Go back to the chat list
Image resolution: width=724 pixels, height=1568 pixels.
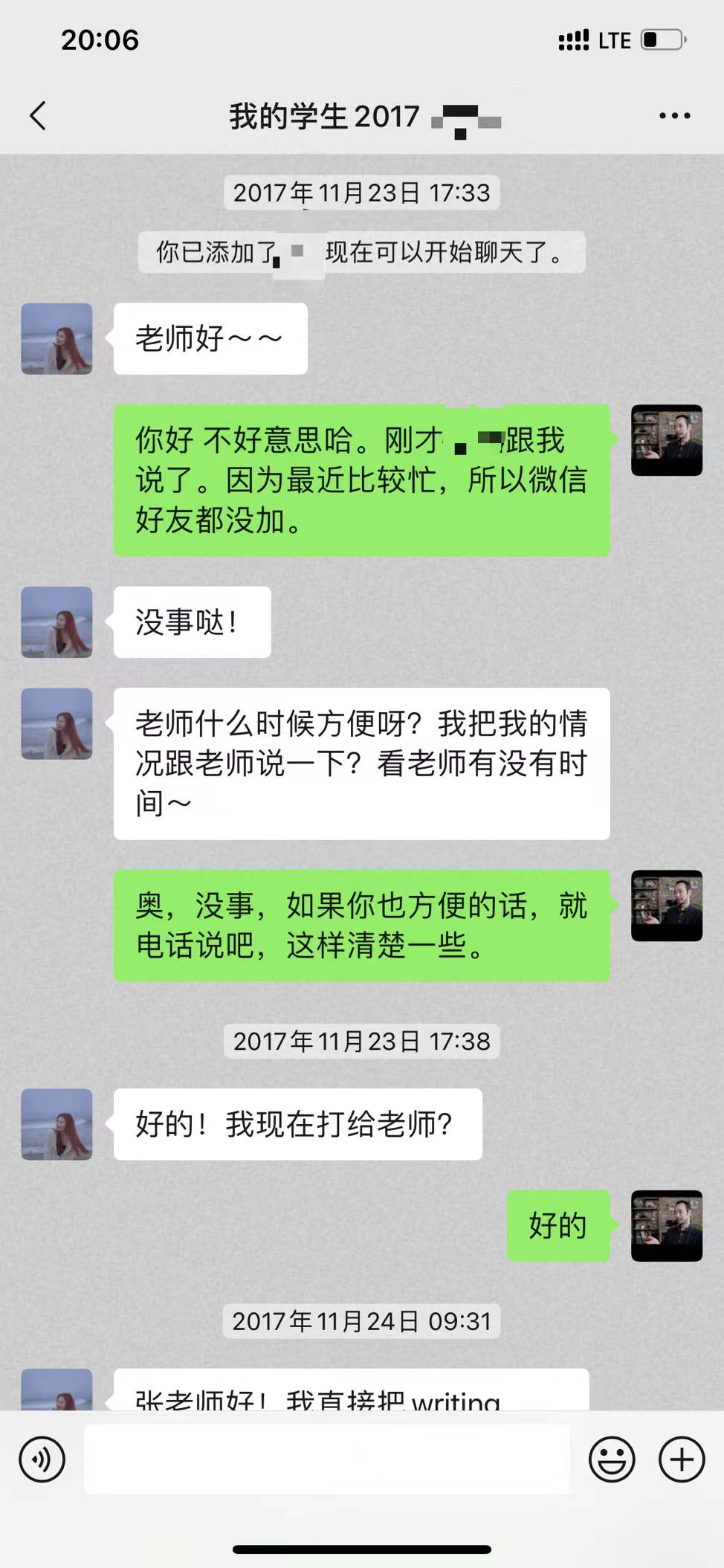pos(39,116)
